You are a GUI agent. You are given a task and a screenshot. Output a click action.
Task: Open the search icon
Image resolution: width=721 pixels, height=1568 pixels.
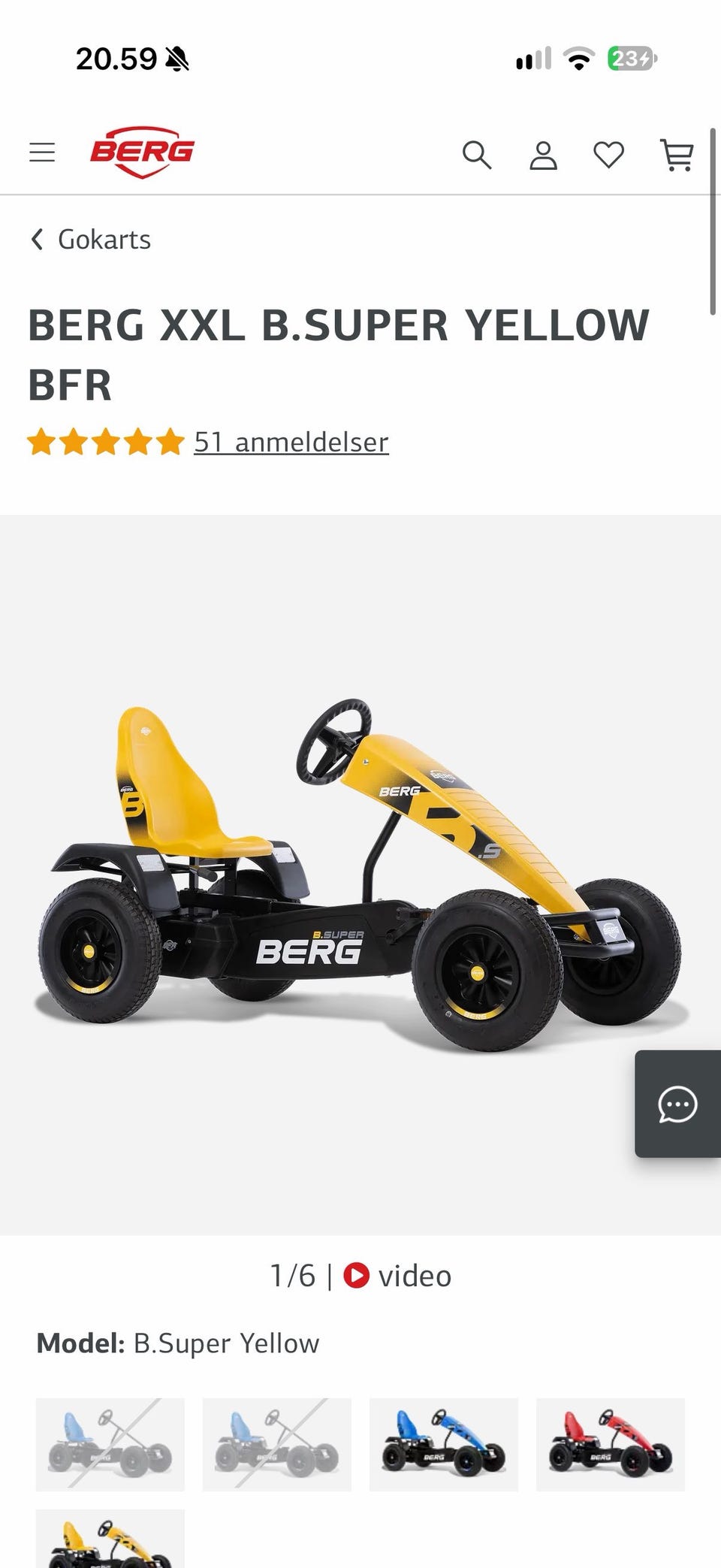pos(476,155)
